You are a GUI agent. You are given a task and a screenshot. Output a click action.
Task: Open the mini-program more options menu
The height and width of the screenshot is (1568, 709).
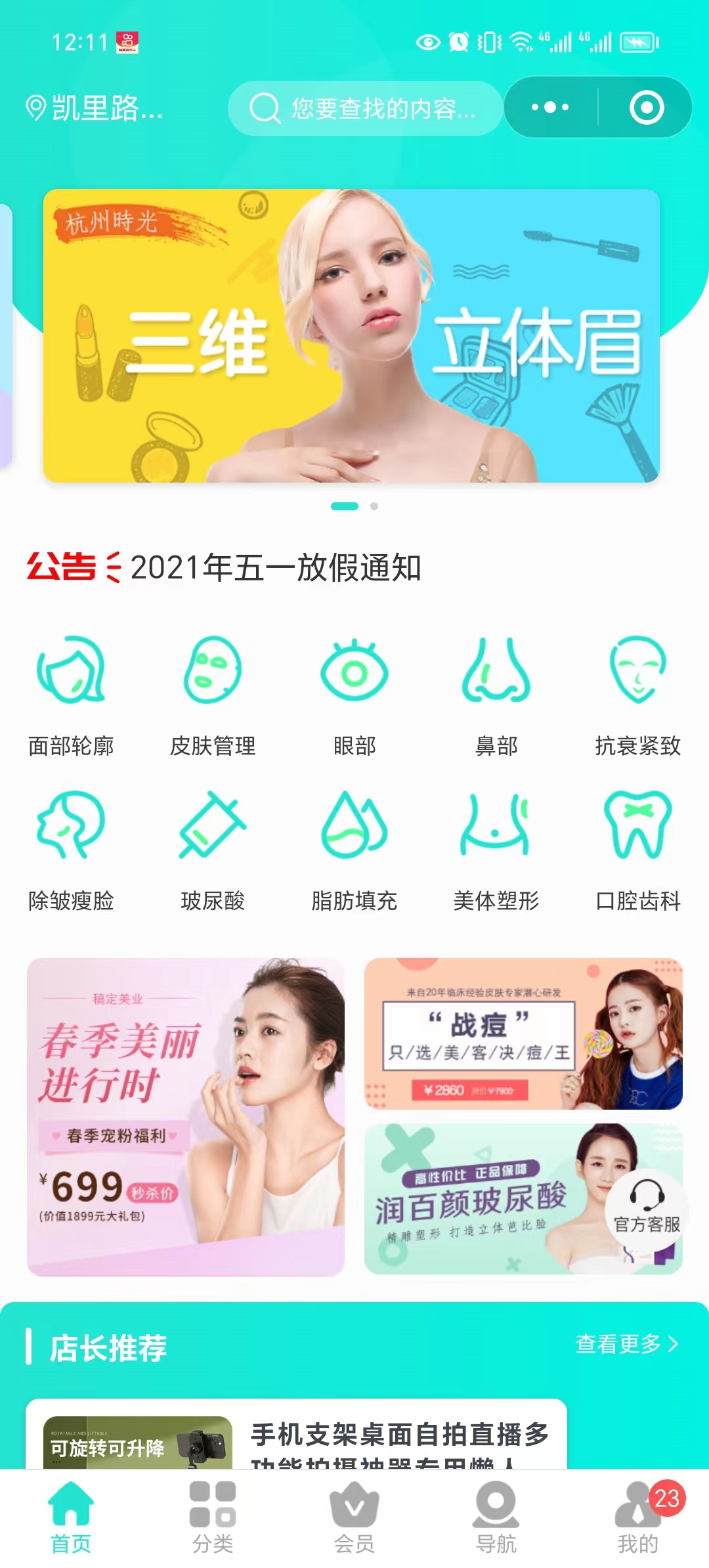549,107
